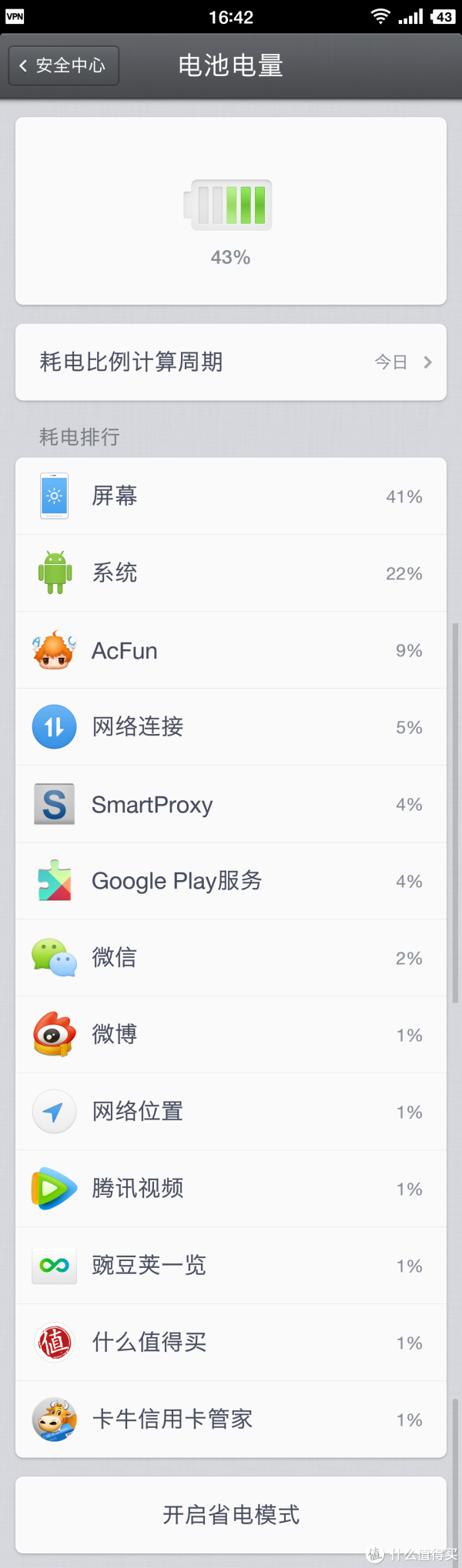
Task: Open 微信 battery usage
Action: point(231,958)
